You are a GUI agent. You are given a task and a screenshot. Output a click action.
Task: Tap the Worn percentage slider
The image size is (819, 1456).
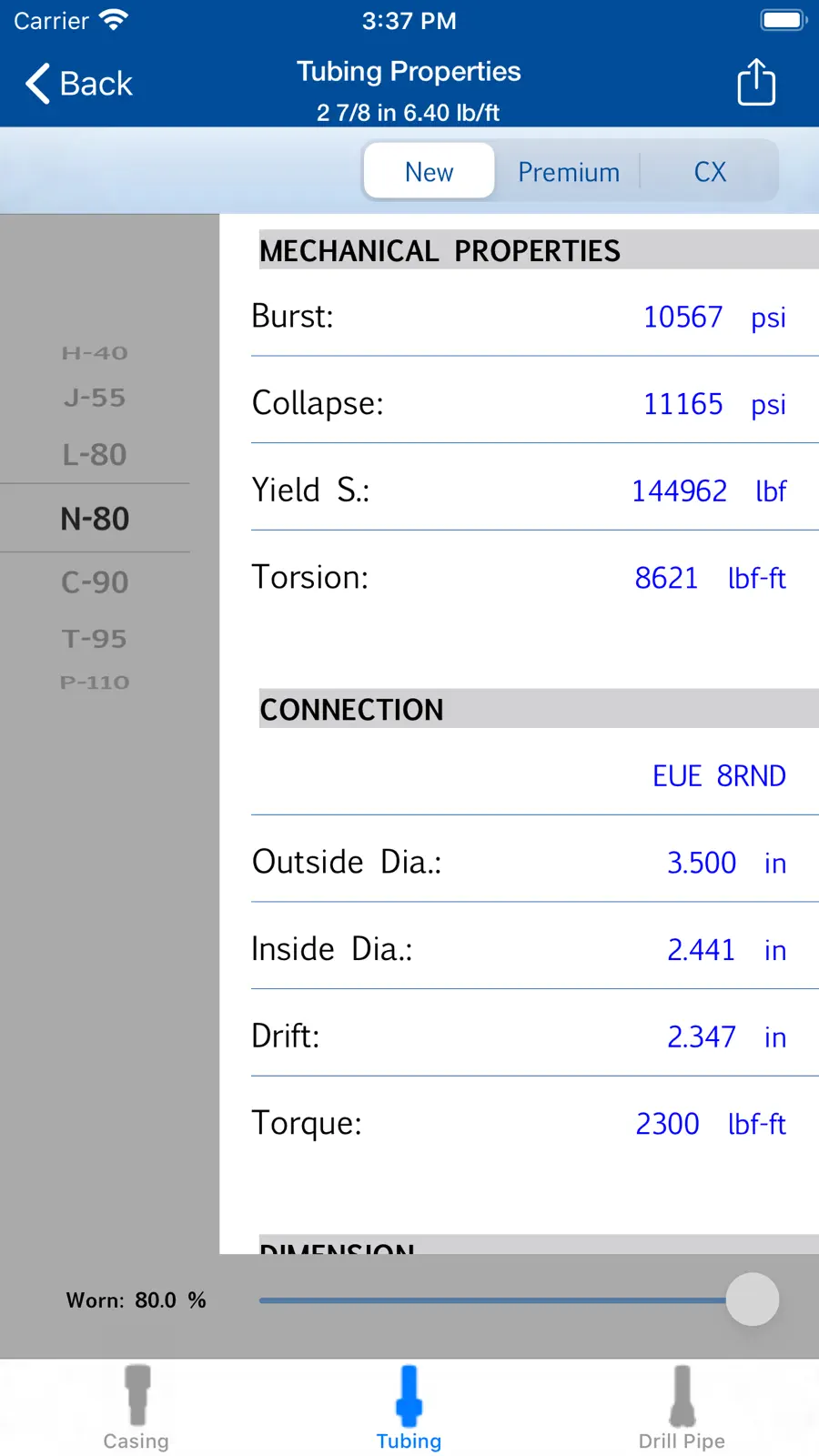pos(519,1299)
